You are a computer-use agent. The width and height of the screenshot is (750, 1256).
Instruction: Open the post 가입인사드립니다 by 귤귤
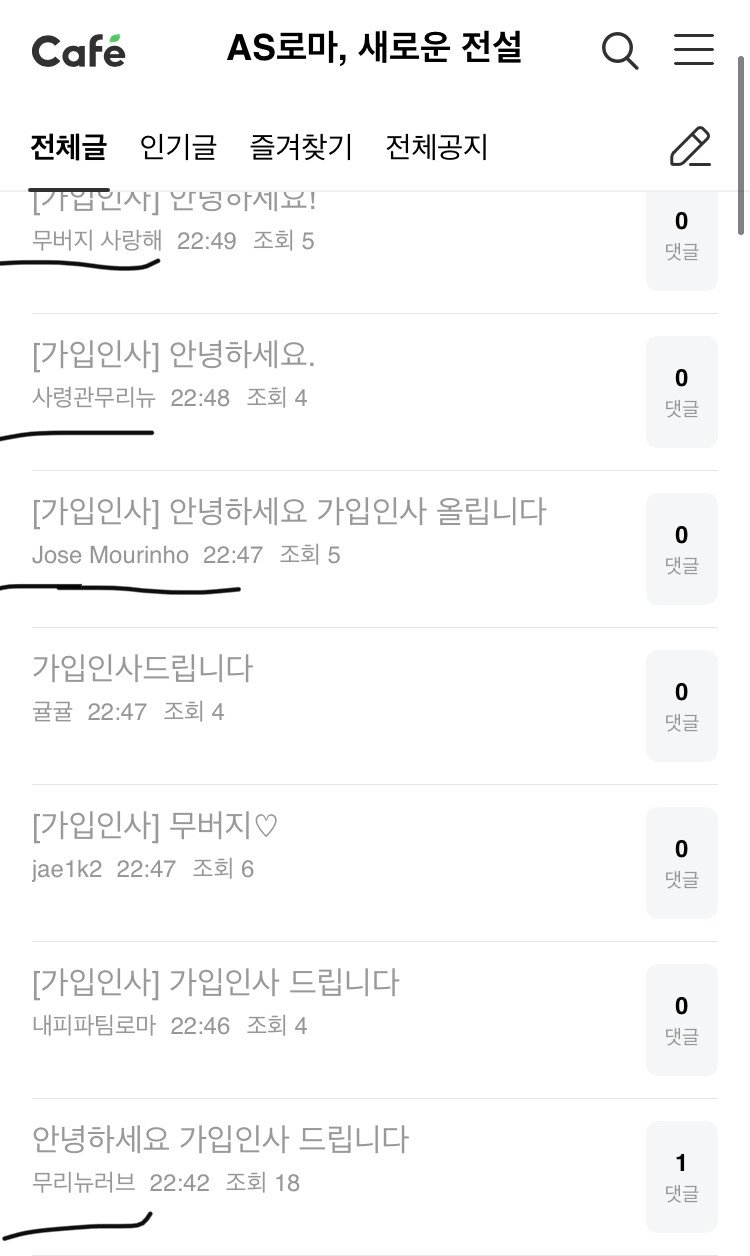(142, 668)
